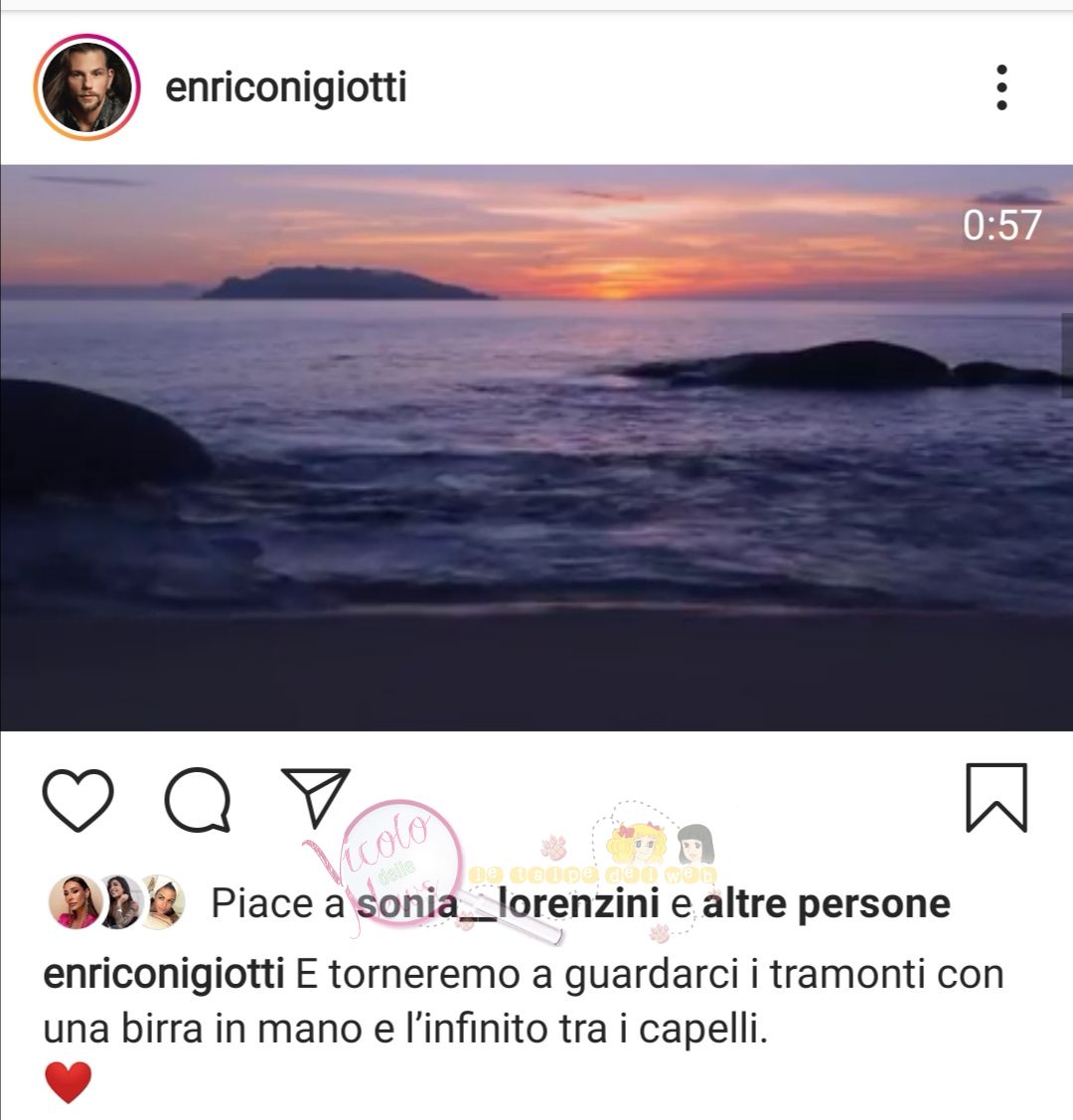1073x1120 pixels.
Task: Open the post's three-dot overflow menu
Action: pyautogui.click(x=1001, y=87)
